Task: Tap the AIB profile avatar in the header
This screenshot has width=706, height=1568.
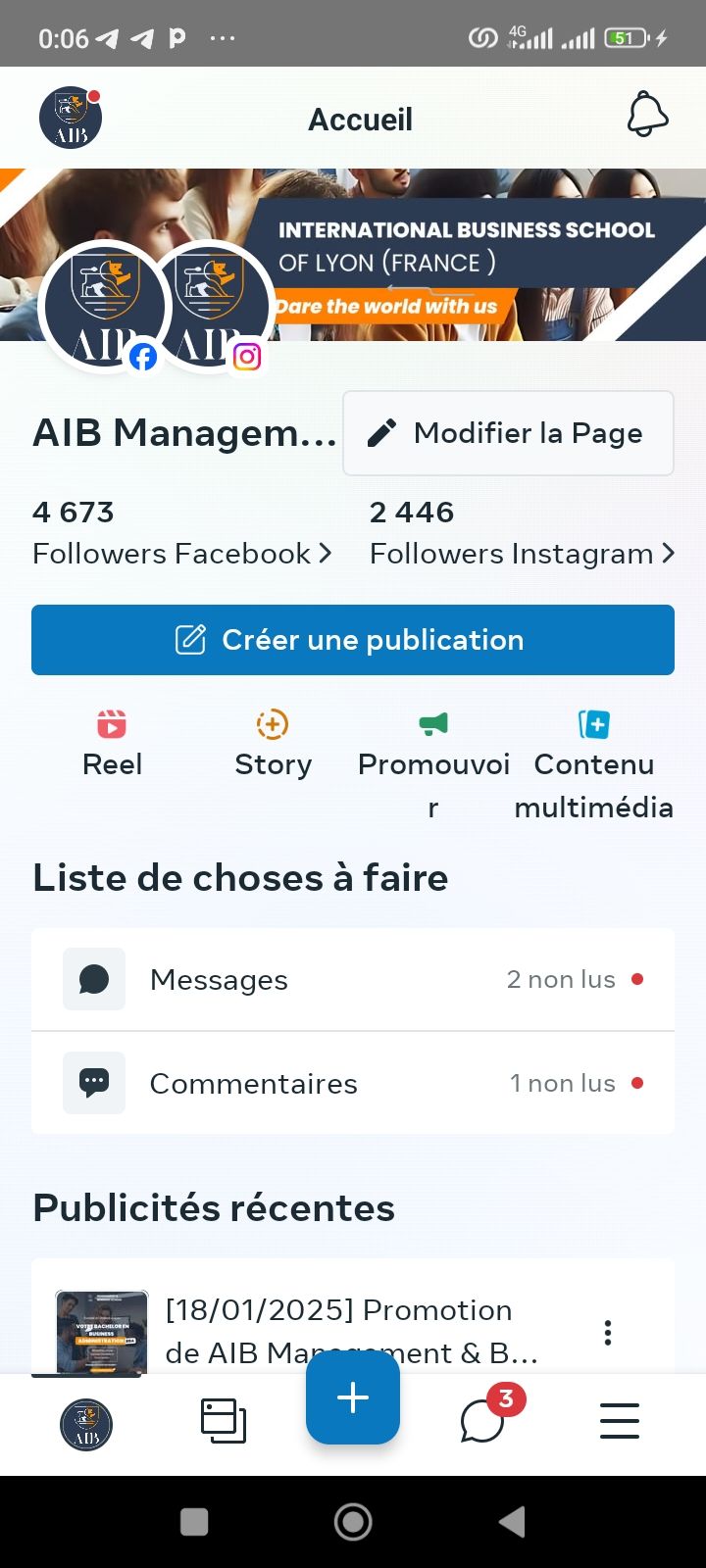Action: tap(71, 119)
